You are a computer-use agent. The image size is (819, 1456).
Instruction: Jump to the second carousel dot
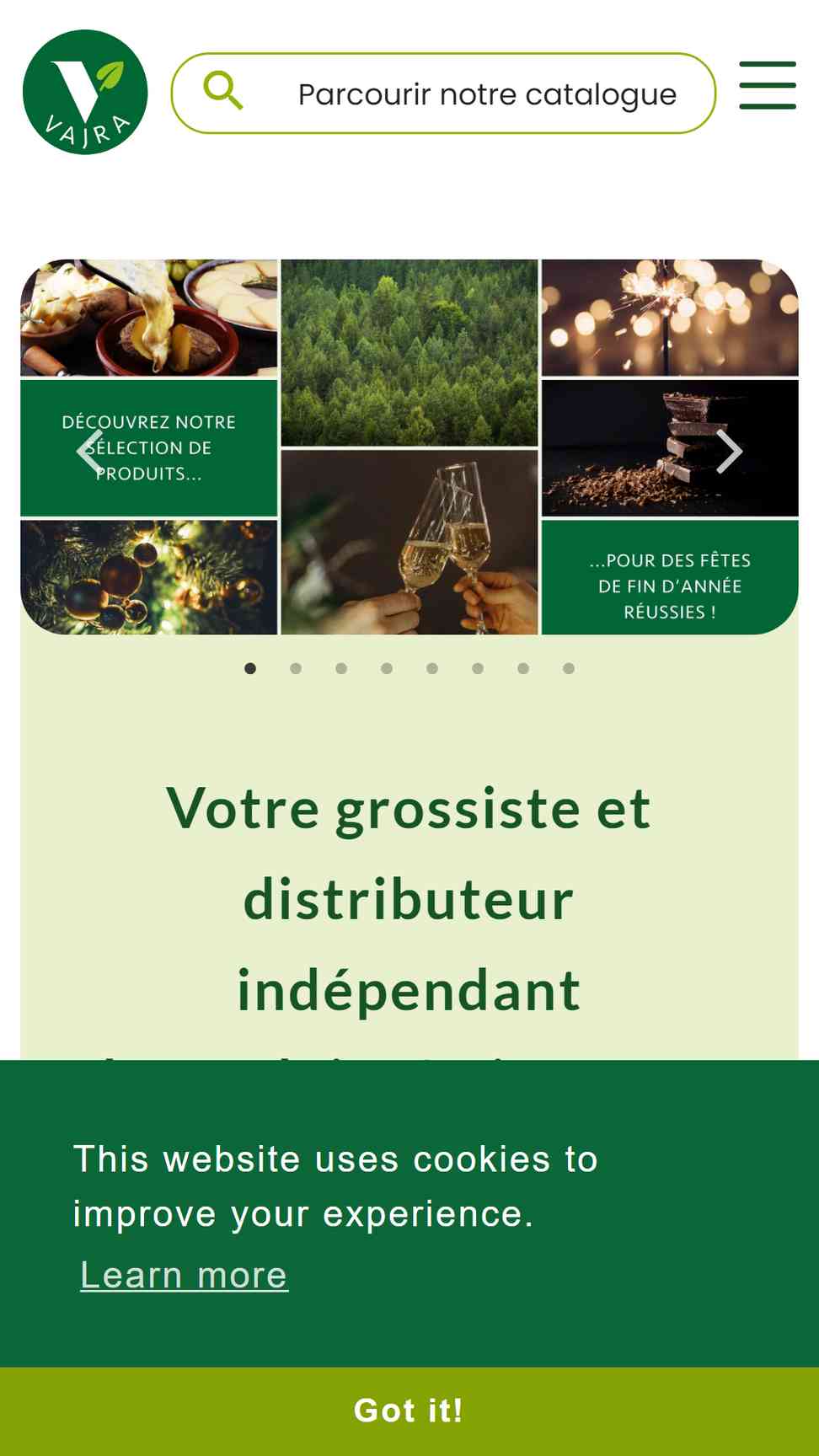pyautogui.click(x=296, y=668)
